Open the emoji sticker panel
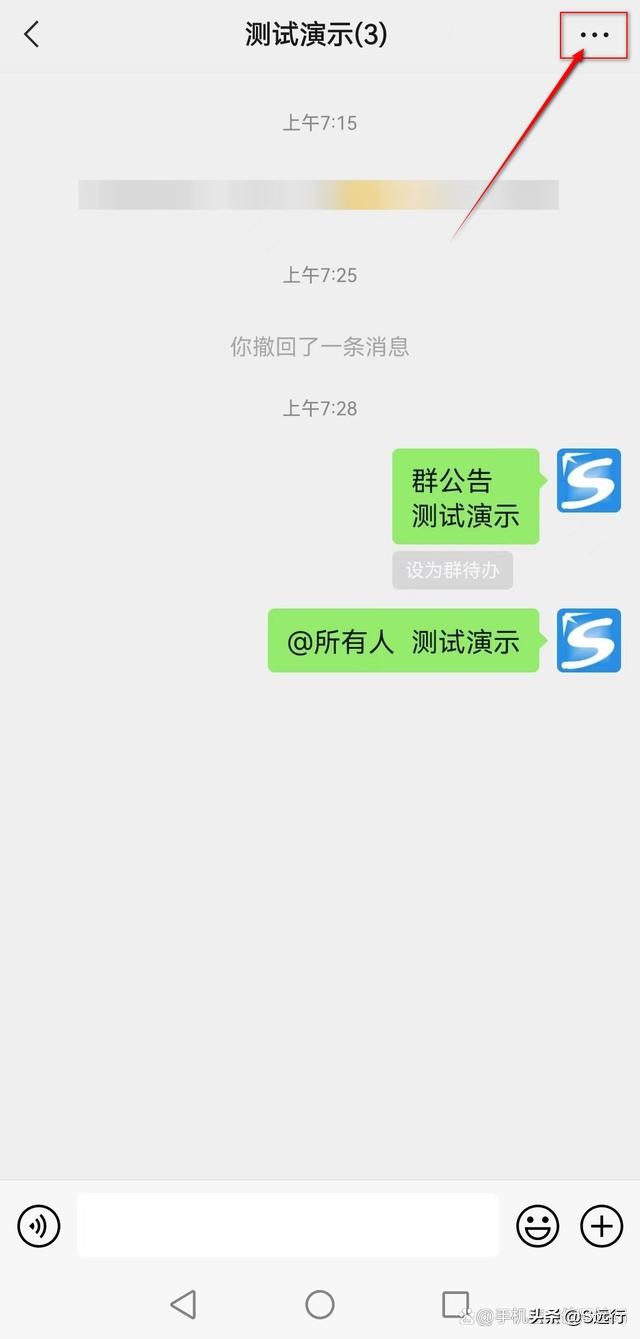This screenshot has height=1339, width=640. pyautogui.click(x=538, y=1225)
